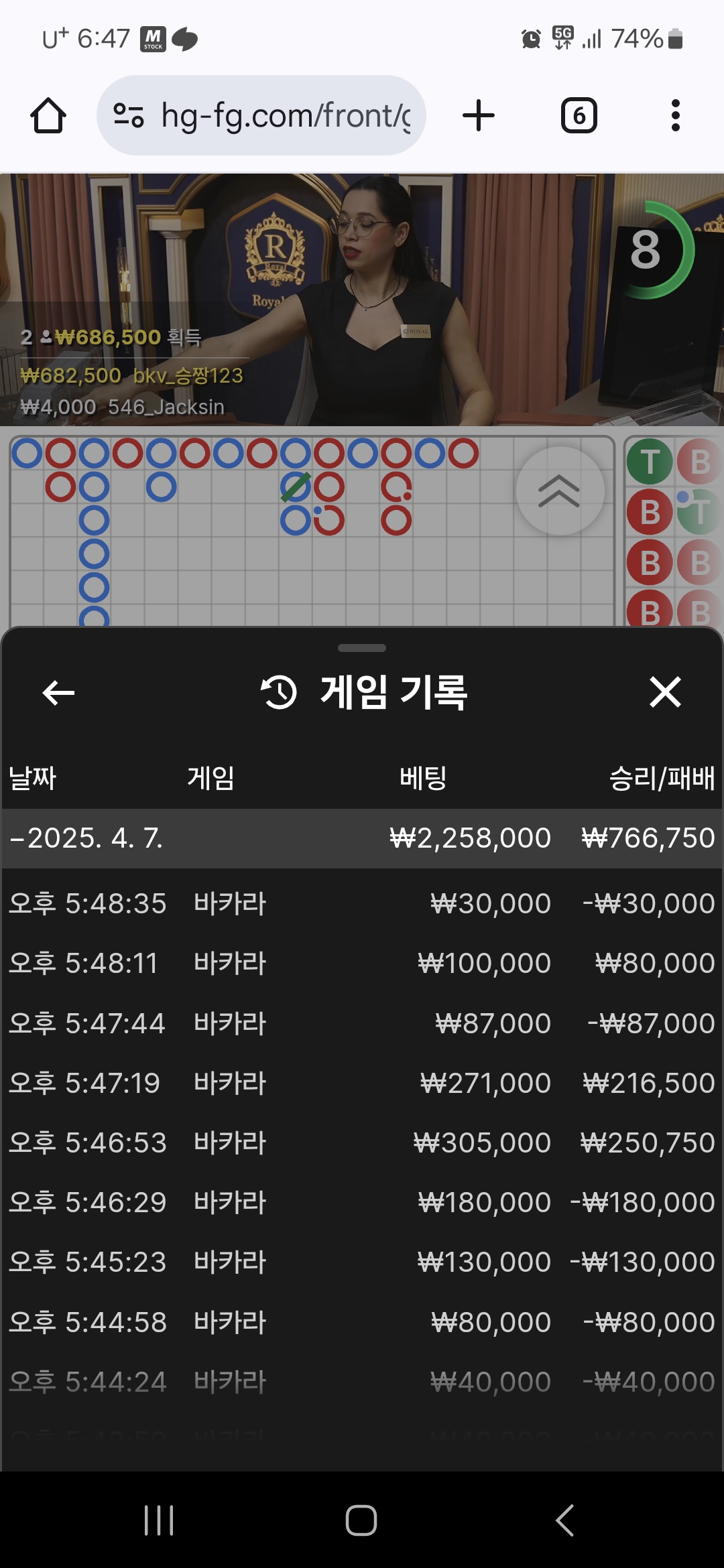Screen dimensions: 724x1568
Task: Open the browser overflow menu
Action: pyautogui.click(x=675, y=116)
